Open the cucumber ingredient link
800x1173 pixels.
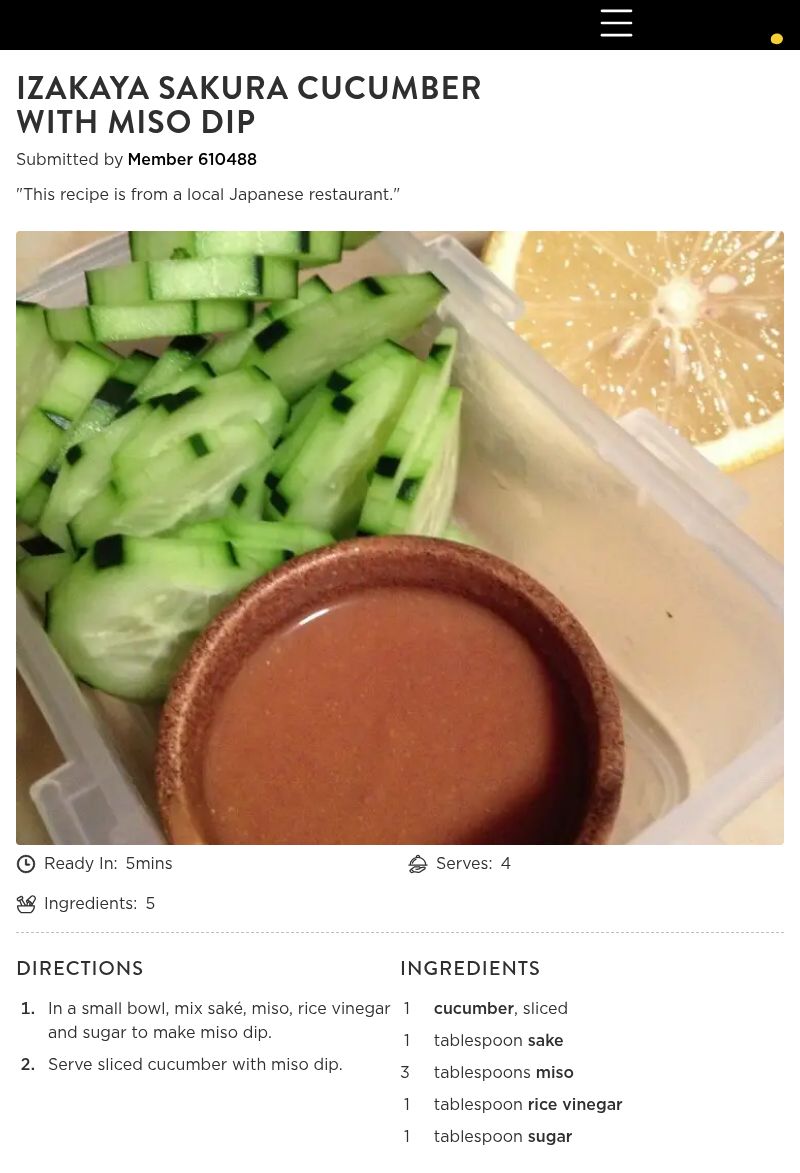(x=473, y=1009)
